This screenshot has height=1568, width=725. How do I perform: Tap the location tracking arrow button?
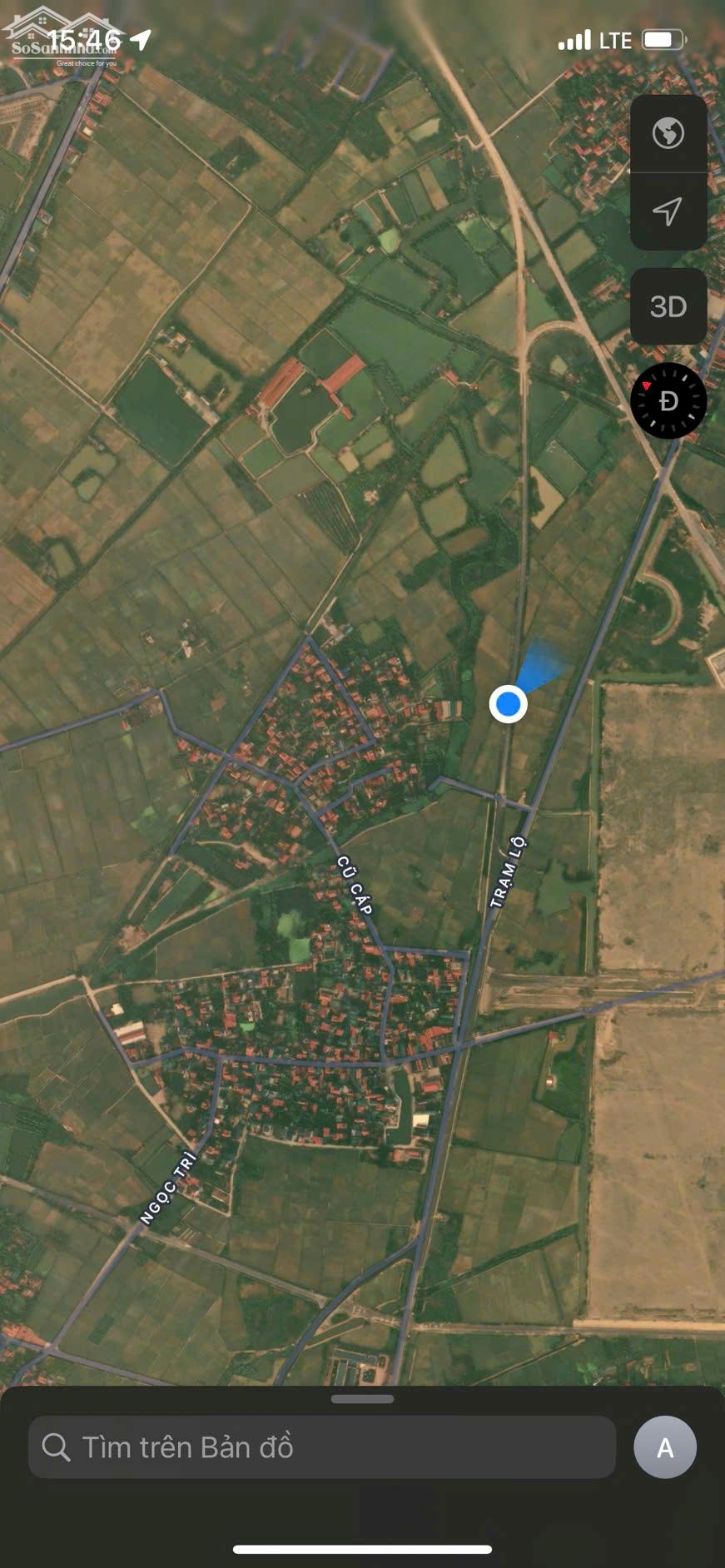point(668,211)
